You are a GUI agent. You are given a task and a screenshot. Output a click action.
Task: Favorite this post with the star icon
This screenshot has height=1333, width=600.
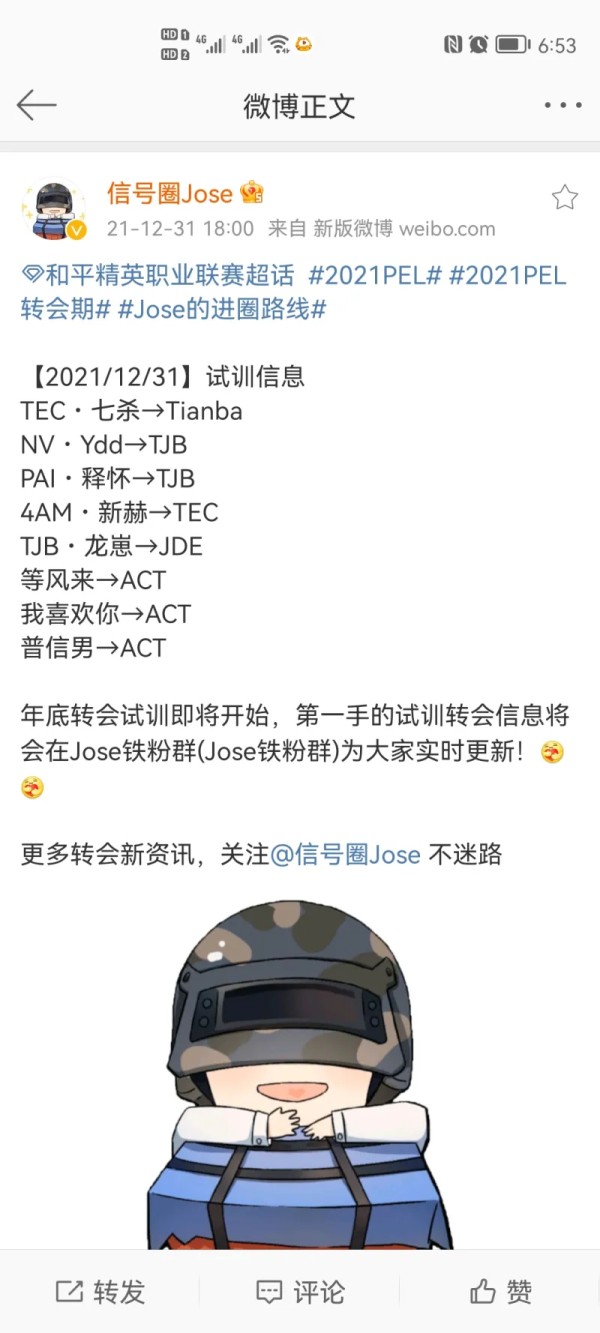click(x=565, y=197)
